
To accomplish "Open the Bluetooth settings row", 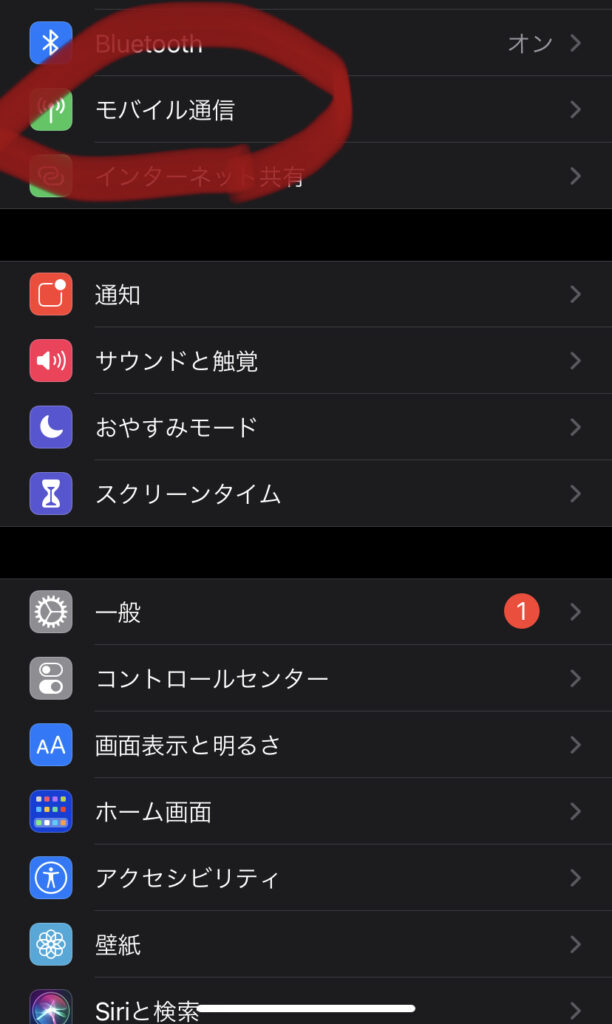I will point(306,42).
